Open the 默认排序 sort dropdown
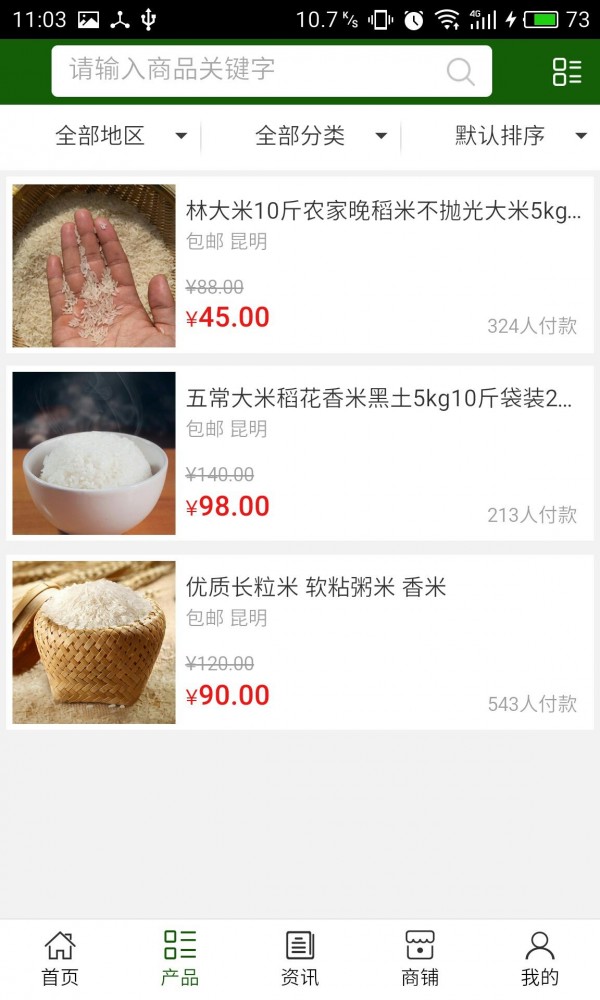 pyautogui.click(x=520, y=136)
